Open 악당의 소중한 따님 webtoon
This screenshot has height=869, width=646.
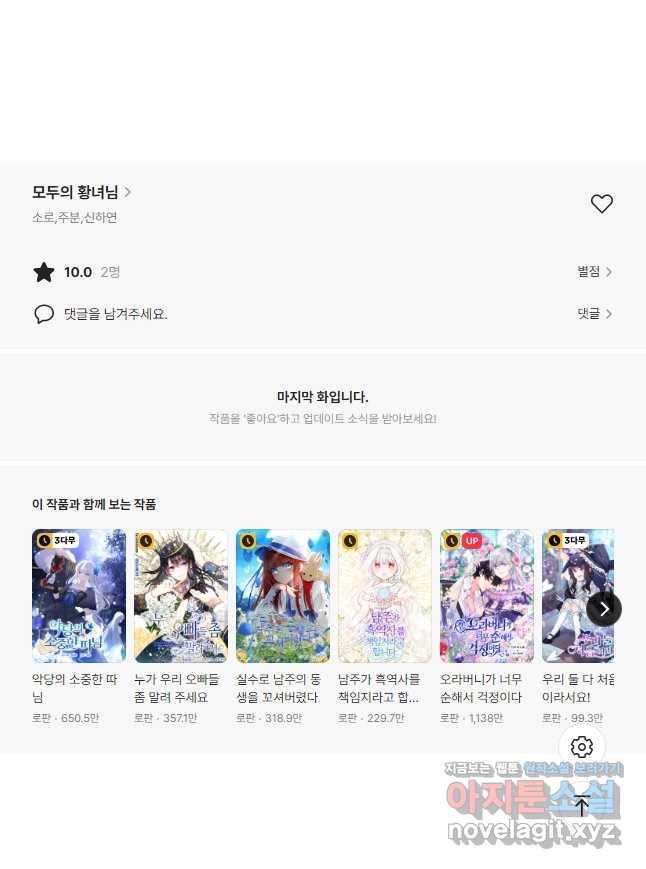tap(79, 596)
